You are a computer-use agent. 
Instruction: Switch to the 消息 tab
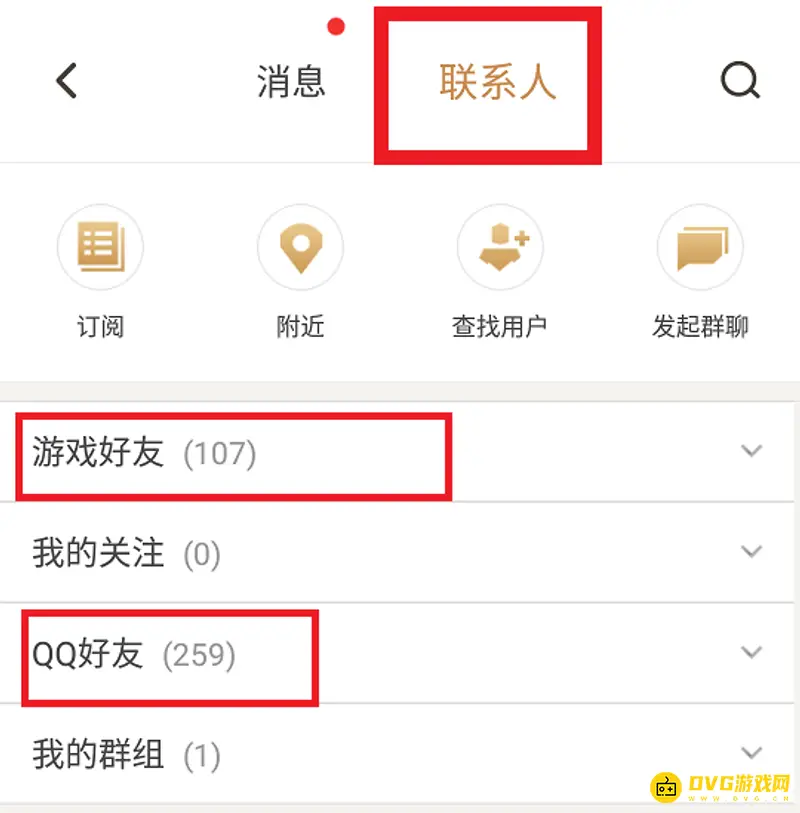coord(292,80)
